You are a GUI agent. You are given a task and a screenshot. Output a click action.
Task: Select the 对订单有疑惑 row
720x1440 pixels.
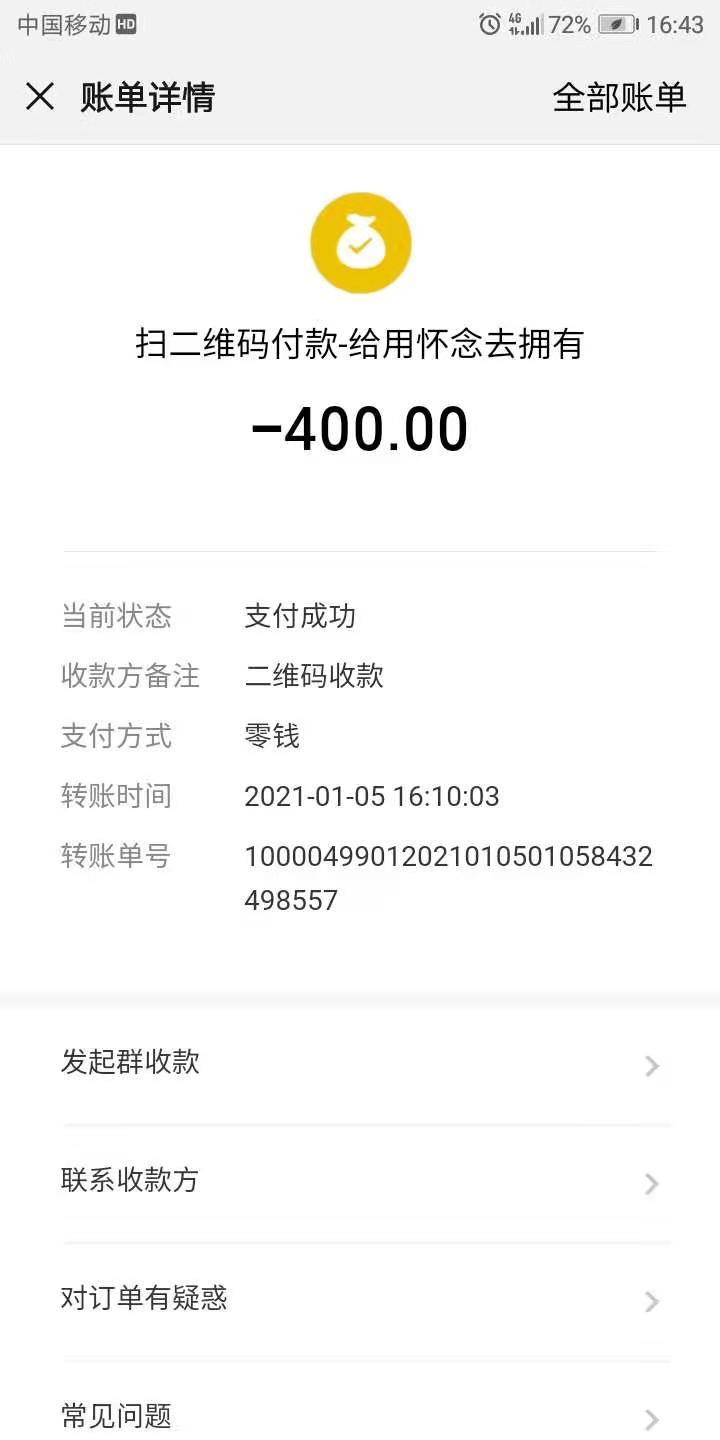click(x=360, y=1299)
